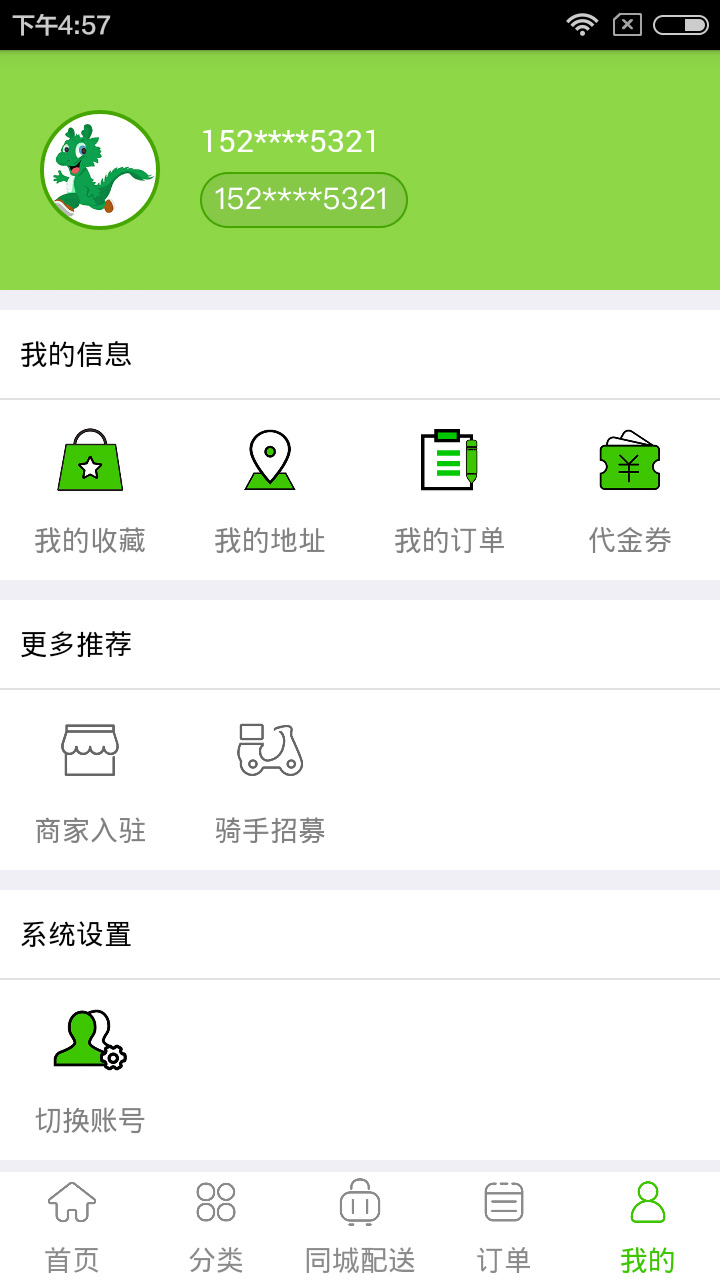Select the 我的 profile tab

click(x=648, y=1226)
